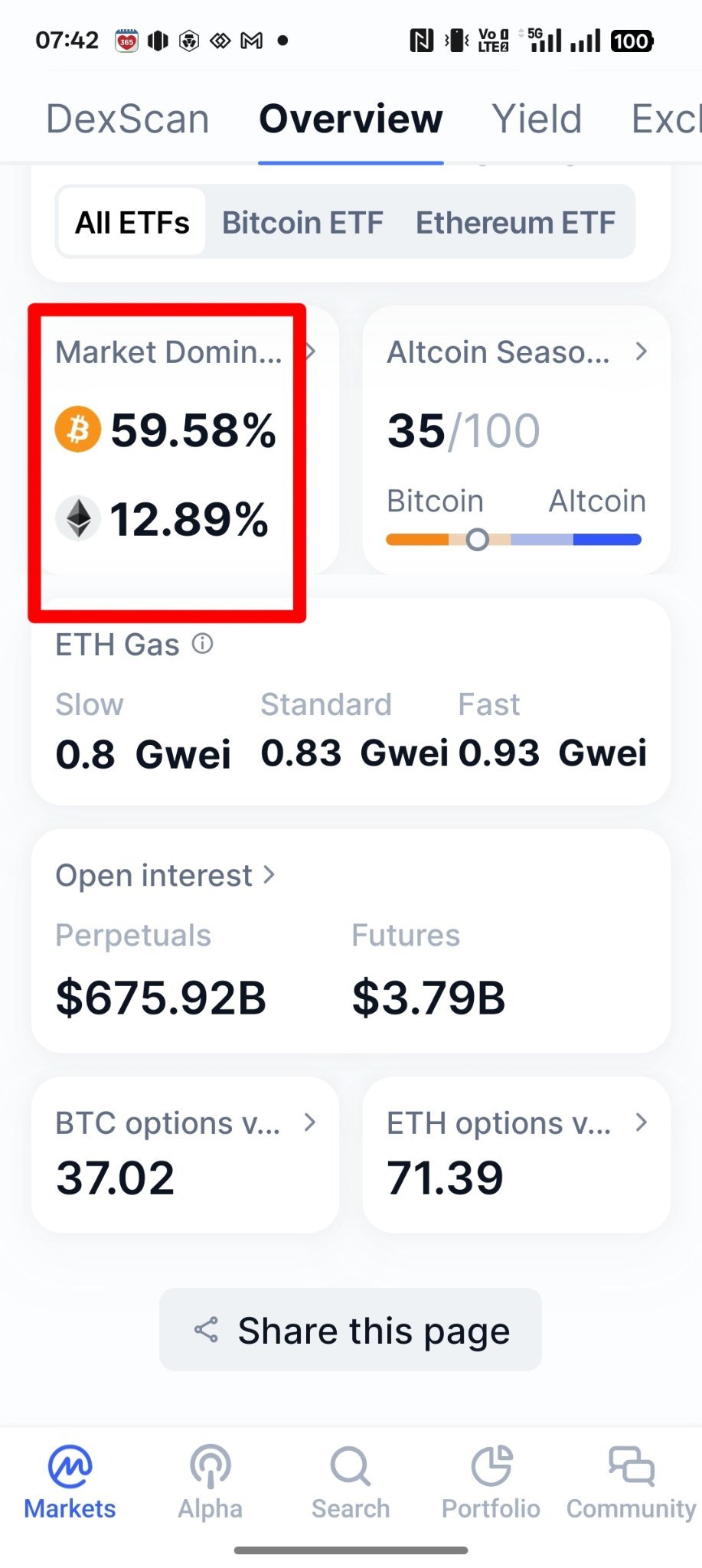Image resolution: width=702 pixels, height=1568 pixels.
Task: Filter by Ethereum ETF
Action: coord(515,223)
